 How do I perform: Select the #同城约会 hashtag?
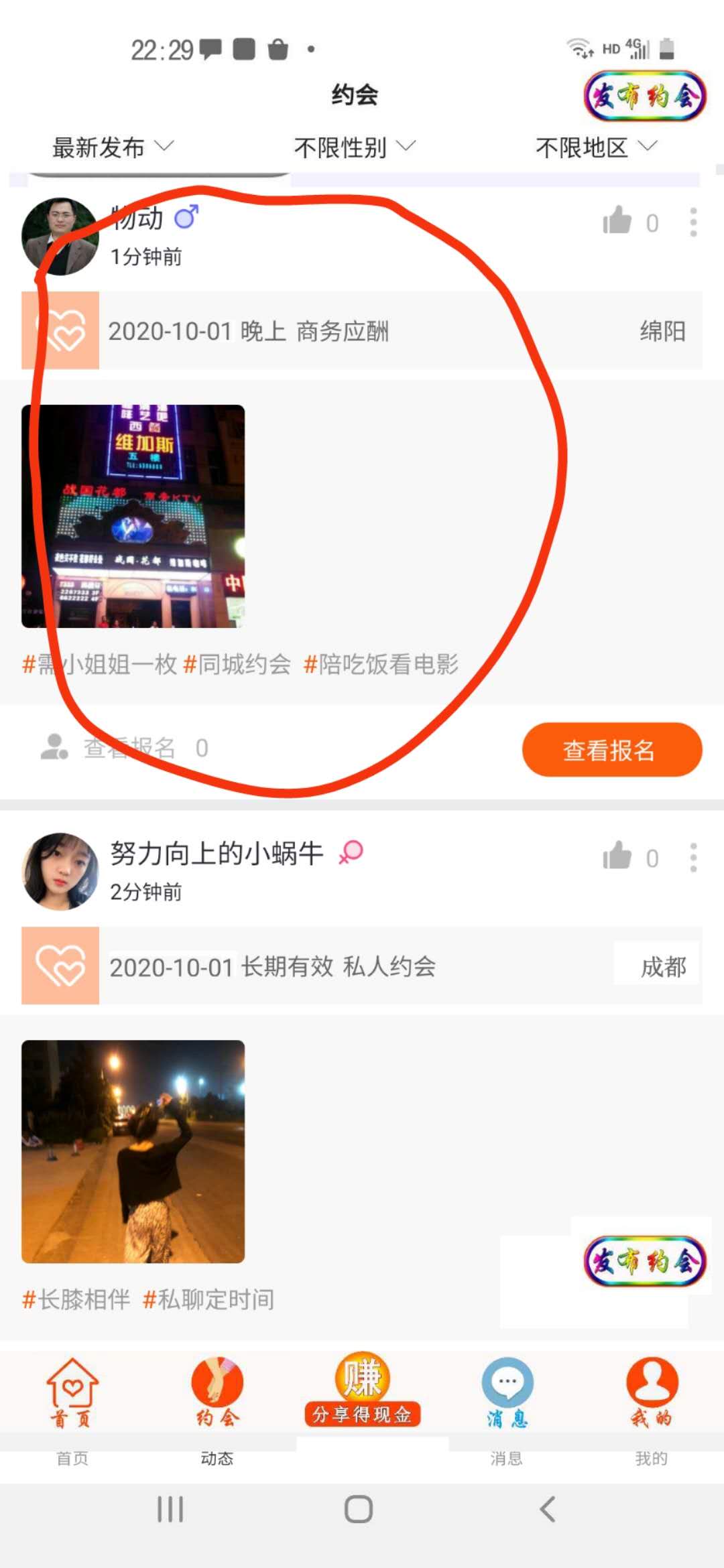coord(237,664)
